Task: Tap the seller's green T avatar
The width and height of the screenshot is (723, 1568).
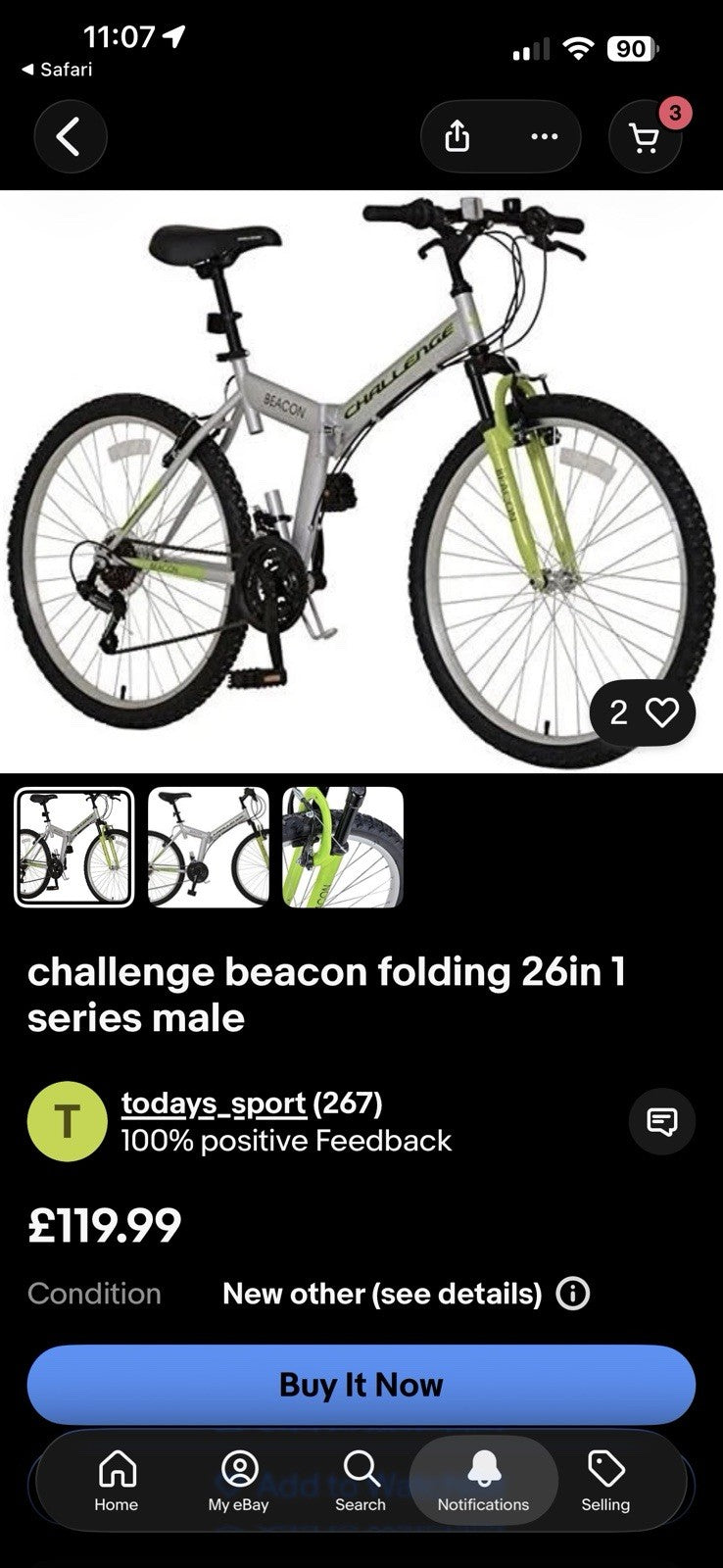Action: click(67, 1120)
